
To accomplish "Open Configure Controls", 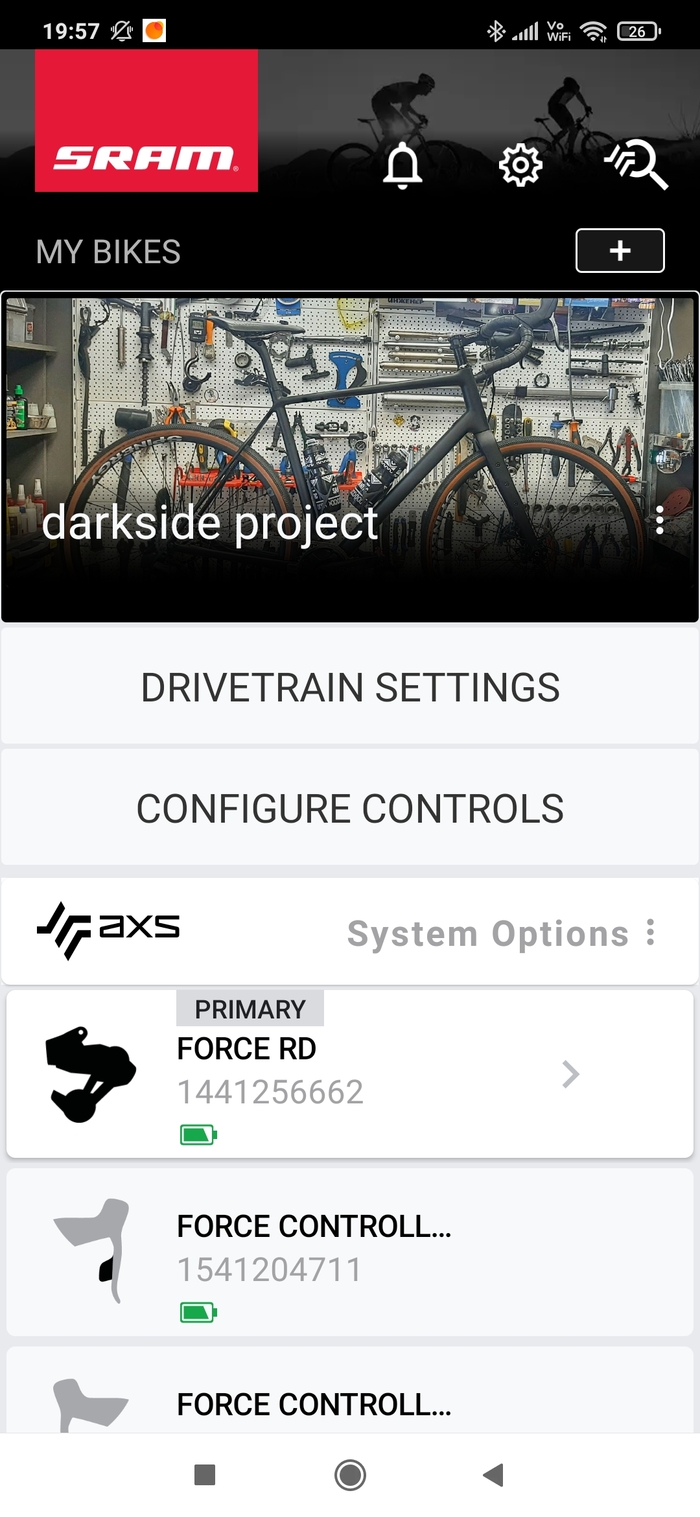I will [x=350, y=809].
